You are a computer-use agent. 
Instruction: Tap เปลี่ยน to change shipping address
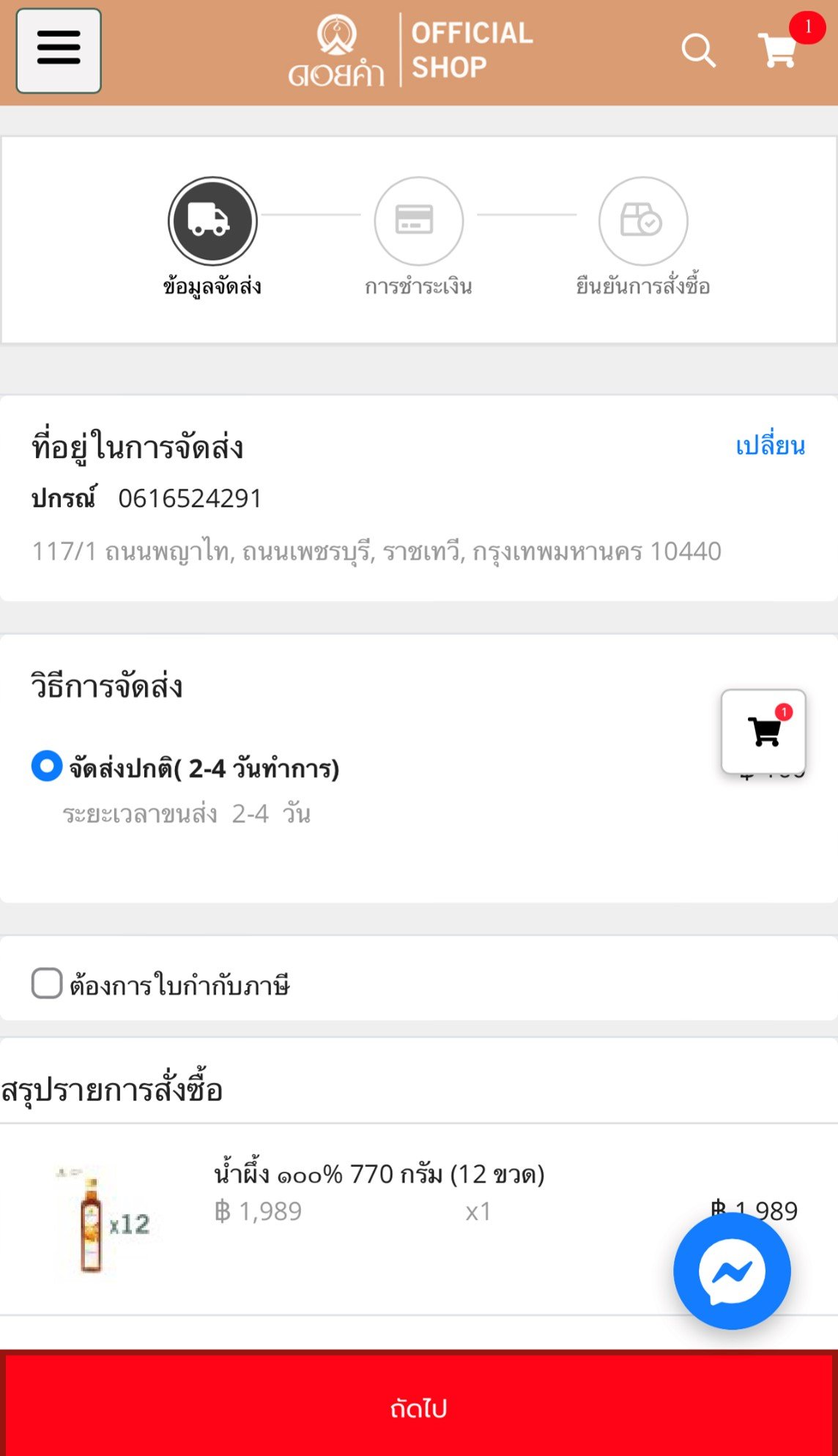(x=770, y=446)
